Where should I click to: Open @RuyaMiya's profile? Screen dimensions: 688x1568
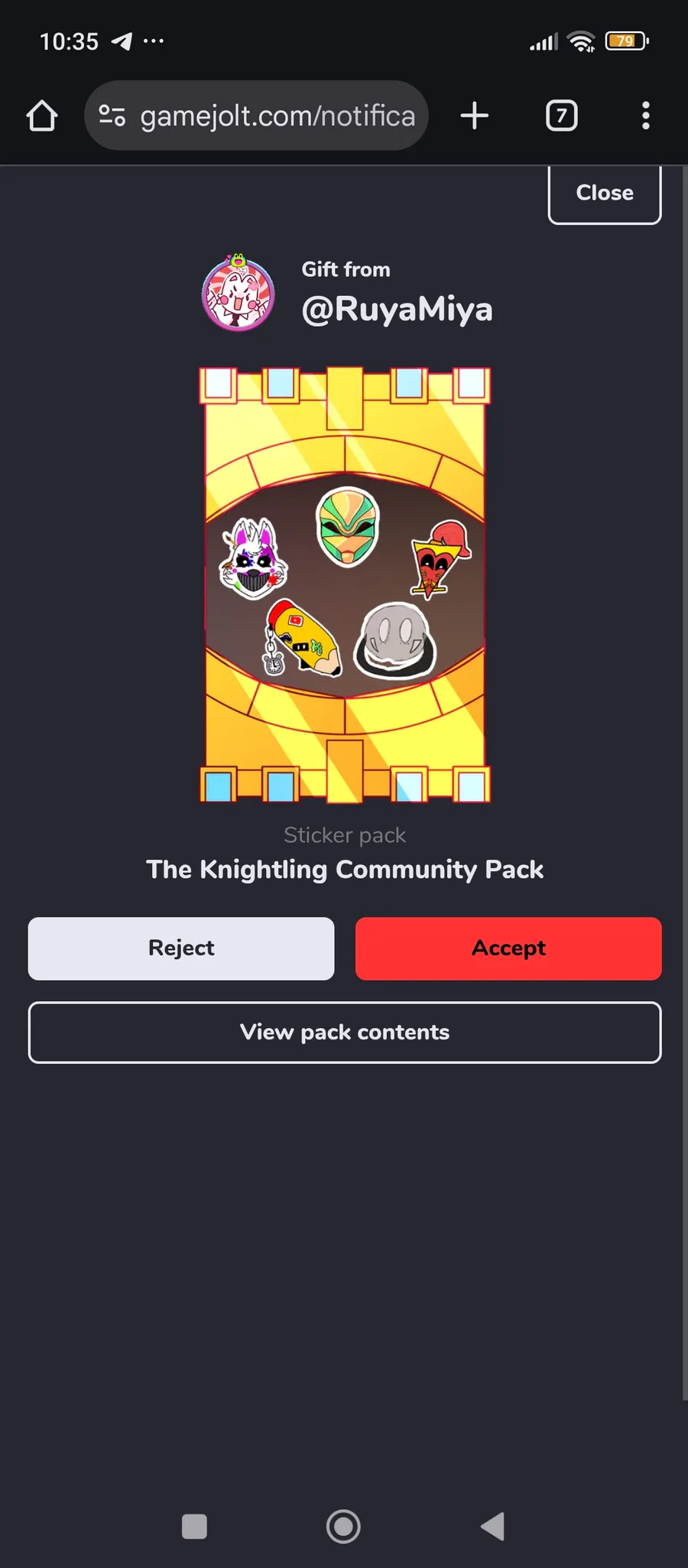click(397, 309)
